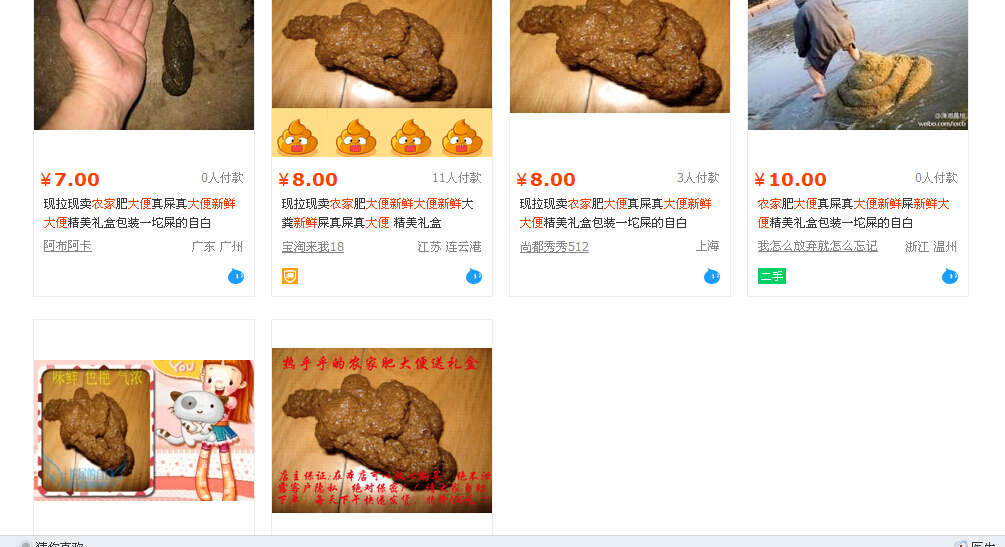Open seller link 阿布阿卡

pyautogui.click(x=68, y=246)
